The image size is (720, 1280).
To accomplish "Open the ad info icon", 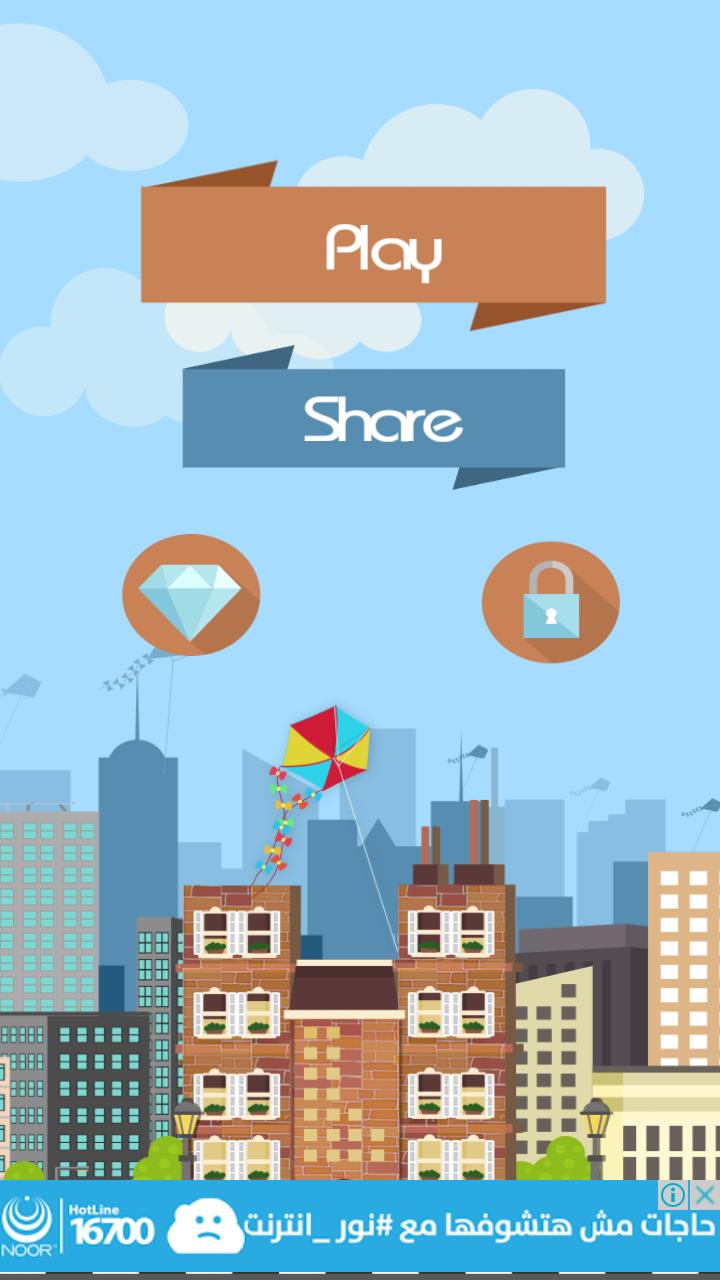I will coord(674,1194).
